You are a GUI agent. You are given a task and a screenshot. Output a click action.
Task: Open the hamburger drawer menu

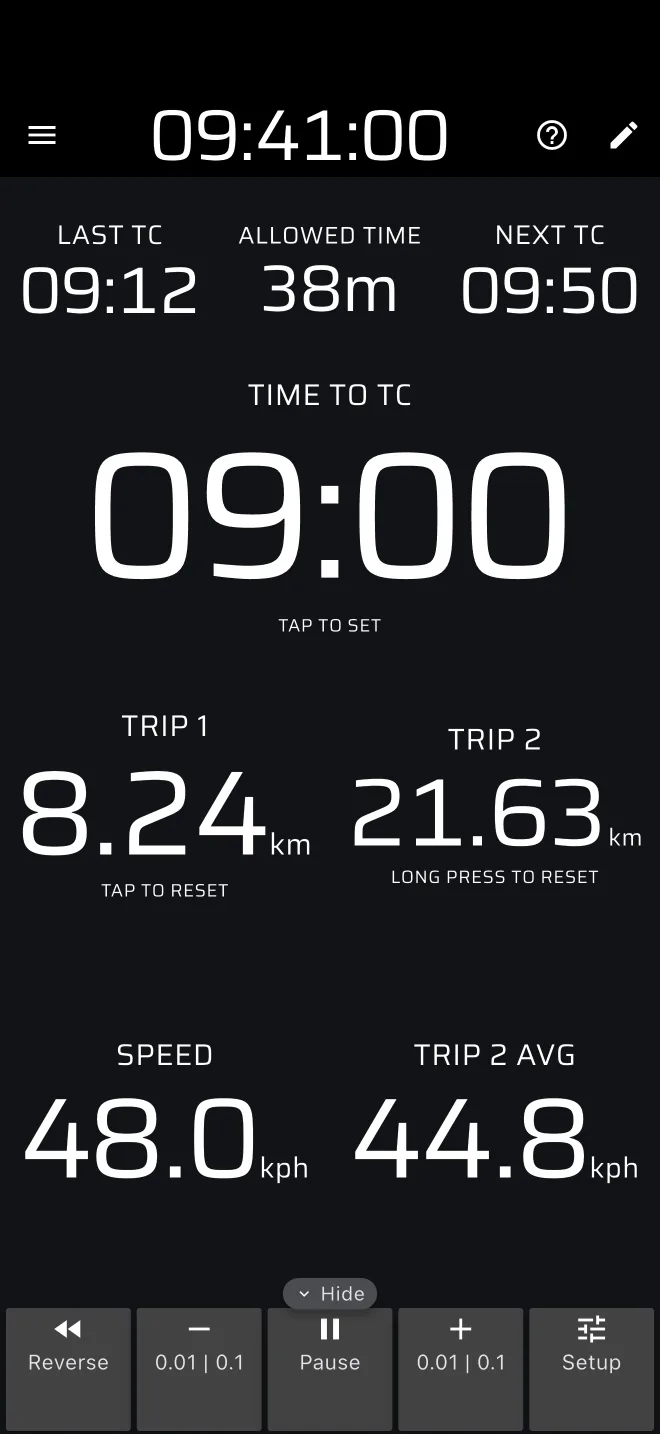click(x=42, y=135)
